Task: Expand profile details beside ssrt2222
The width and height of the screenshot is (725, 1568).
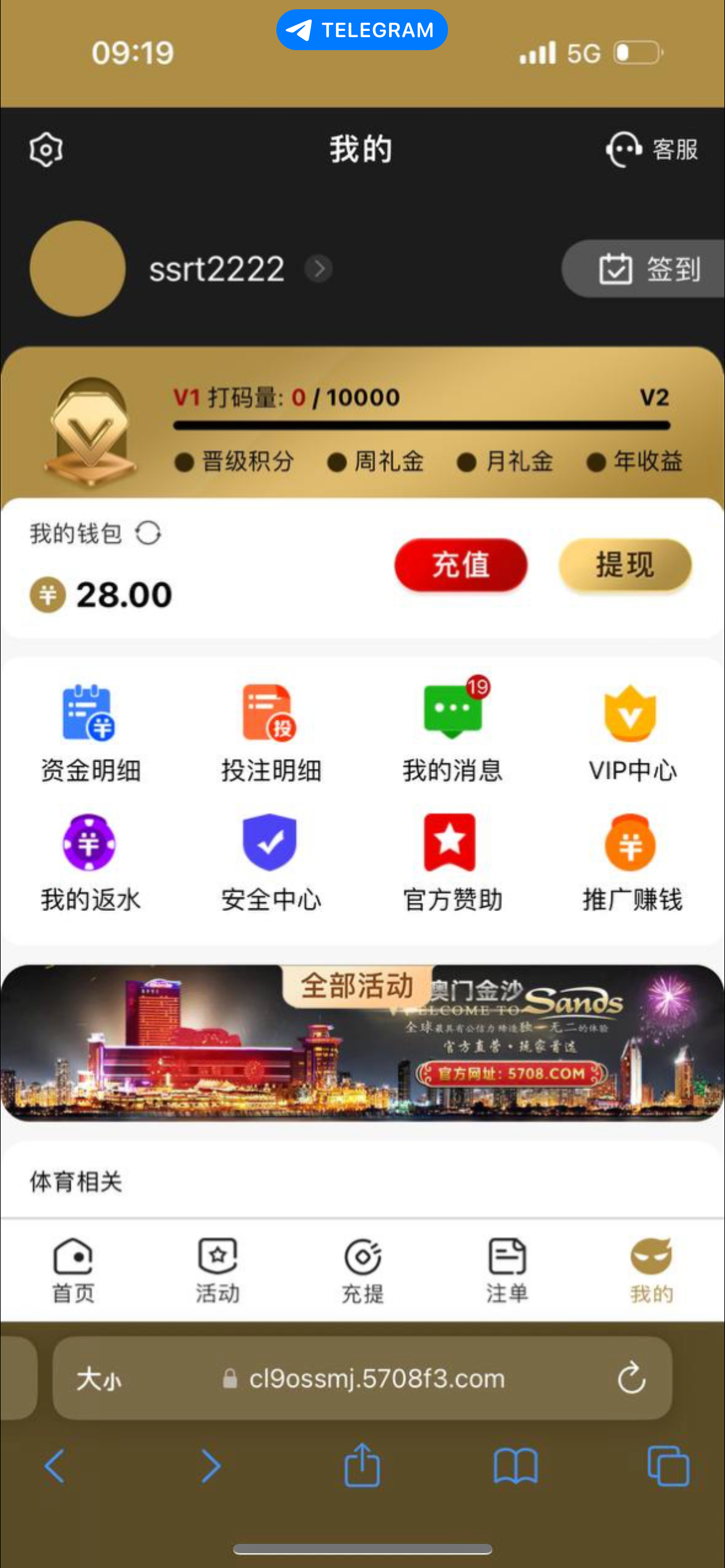Action: point(319,269)
